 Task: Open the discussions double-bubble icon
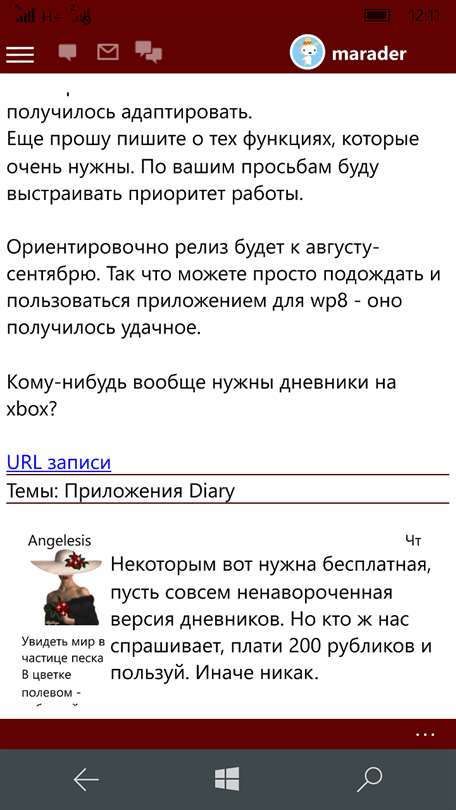click(149, 52)
